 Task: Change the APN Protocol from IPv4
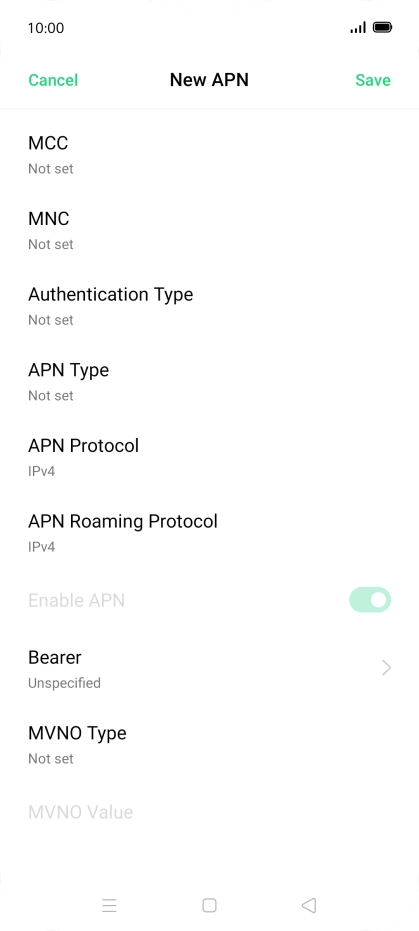(x=210, y=457)
